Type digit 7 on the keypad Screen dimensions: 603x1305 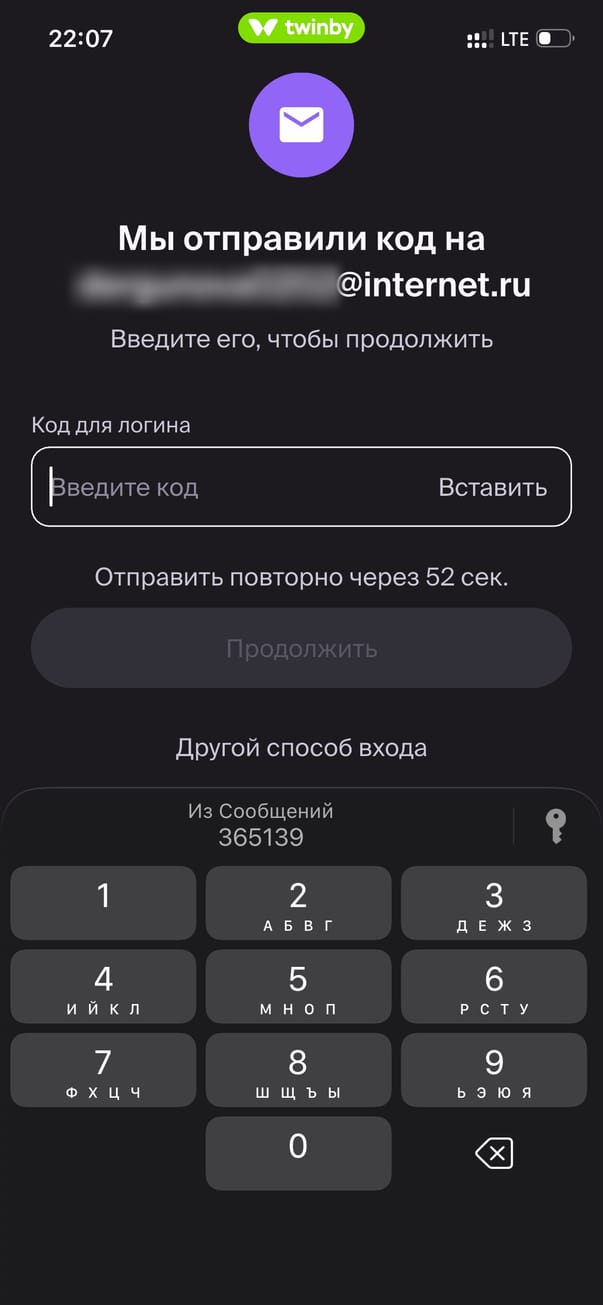pos(103,1069)
